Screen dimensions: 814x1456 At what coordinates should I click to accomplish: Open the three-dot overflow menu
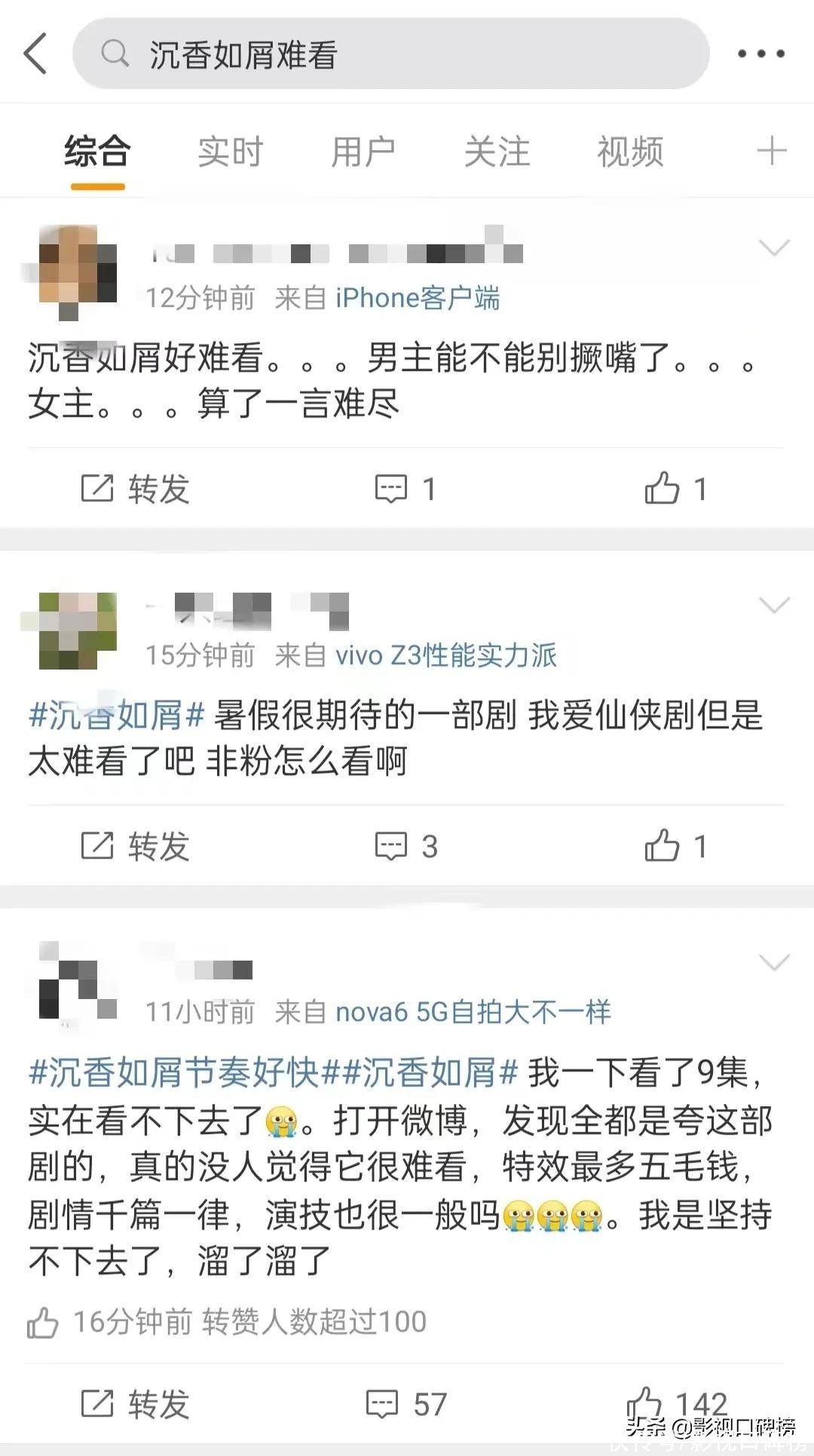tap(760, 54)
